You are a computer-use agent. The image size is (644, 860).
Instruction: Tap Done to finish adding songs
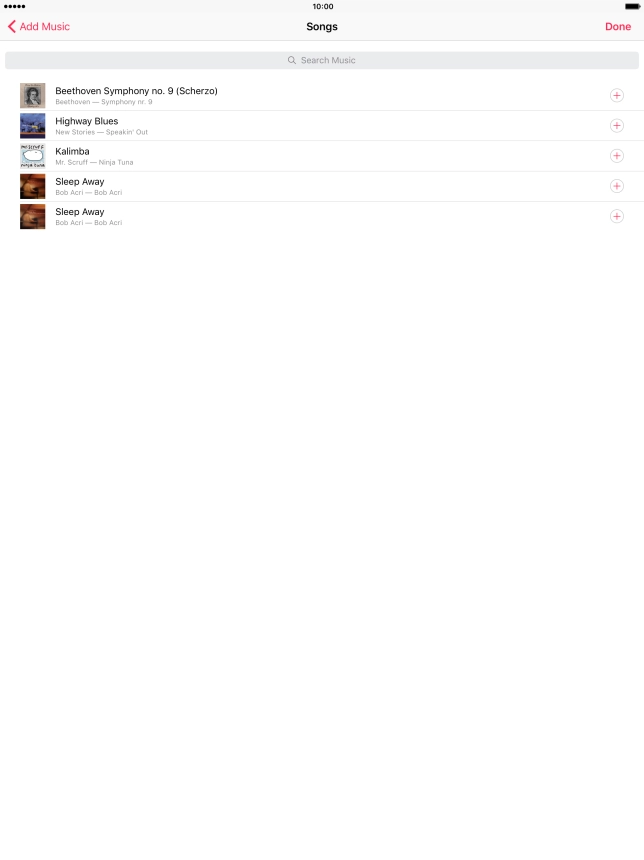click(x=617, y=27)
